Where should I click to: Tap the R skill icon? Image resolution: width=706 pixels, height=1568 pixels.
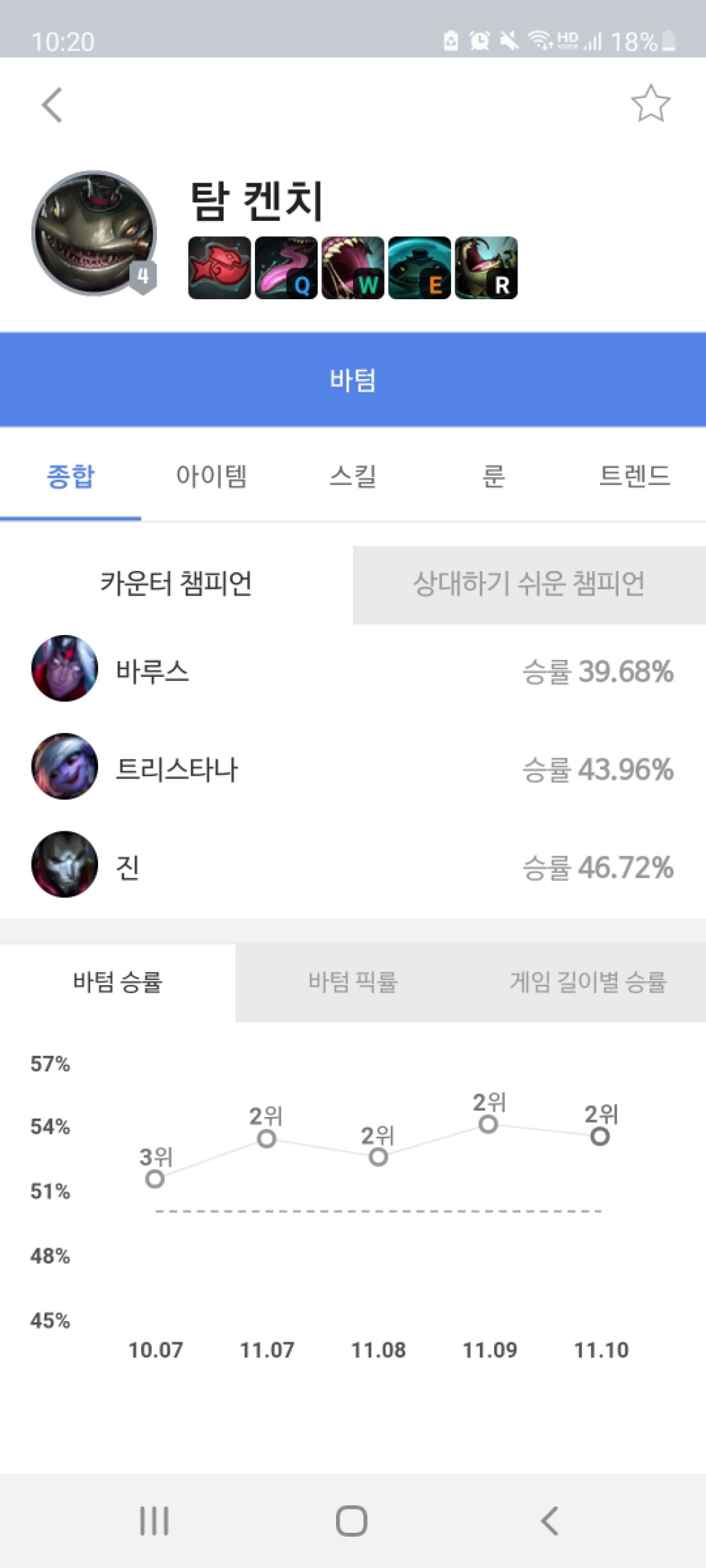(486, 267)
